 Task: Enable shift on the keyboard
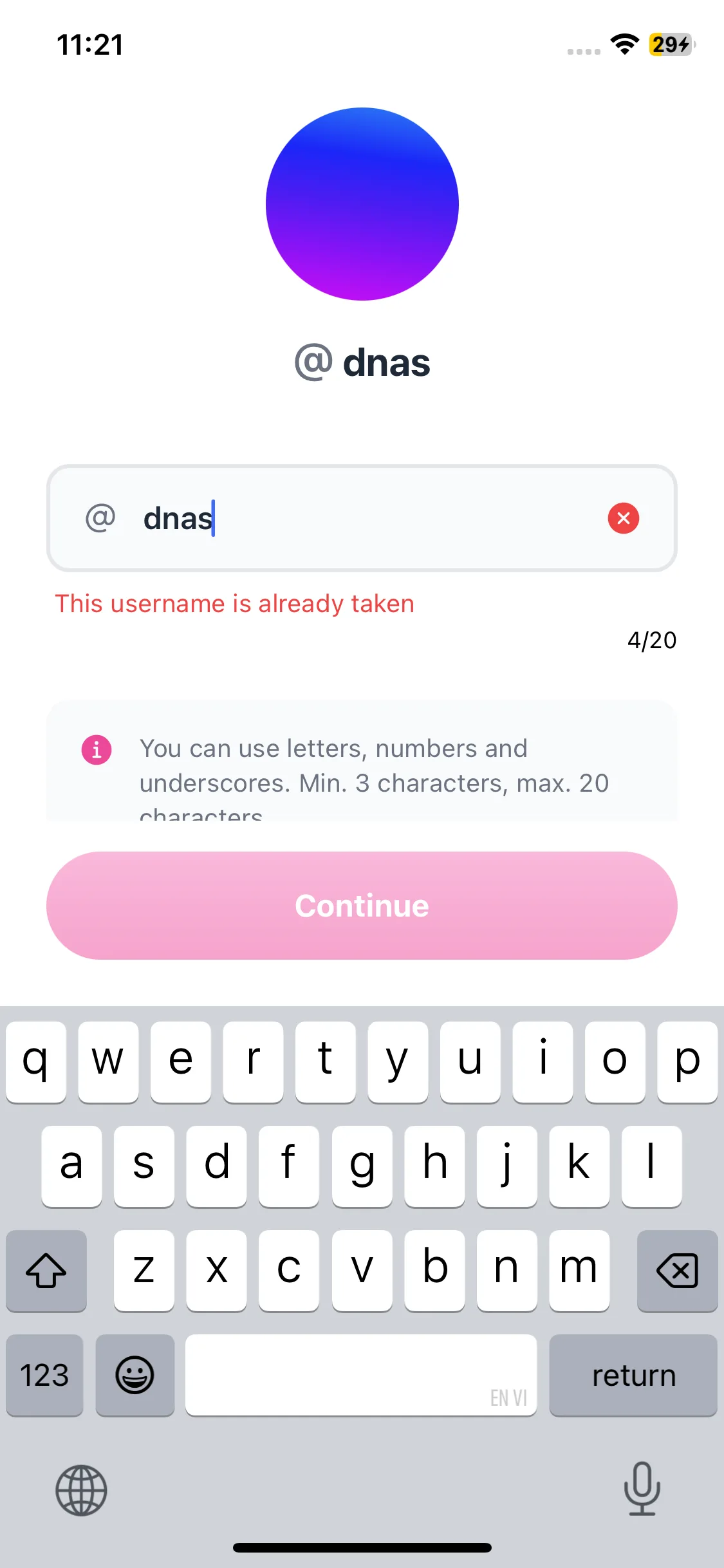coord(46,1271)
